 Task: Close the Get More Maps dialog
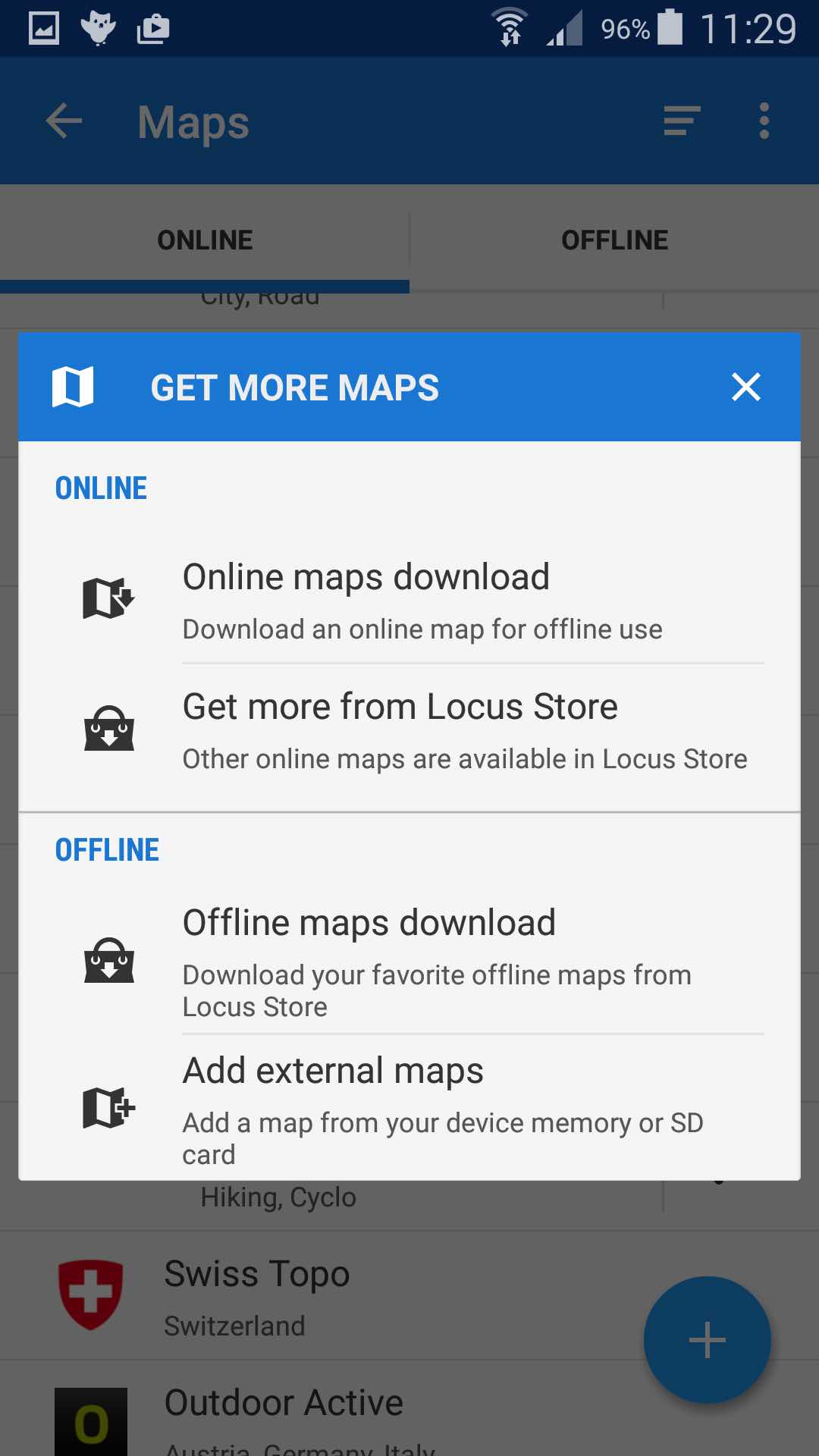tap(745, 387)
